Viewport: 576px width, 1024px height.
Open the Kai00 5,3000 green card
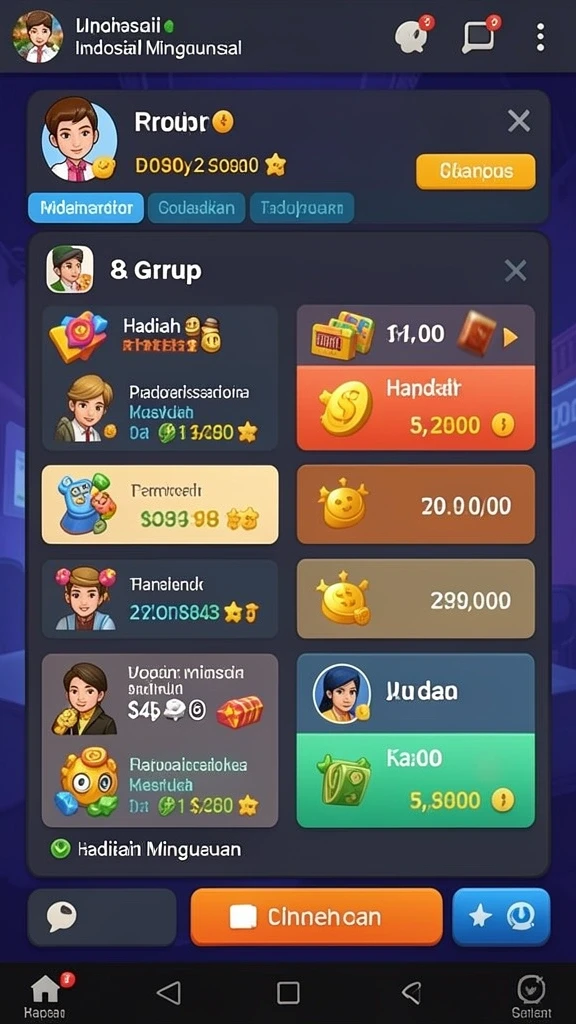click(416, 780)
